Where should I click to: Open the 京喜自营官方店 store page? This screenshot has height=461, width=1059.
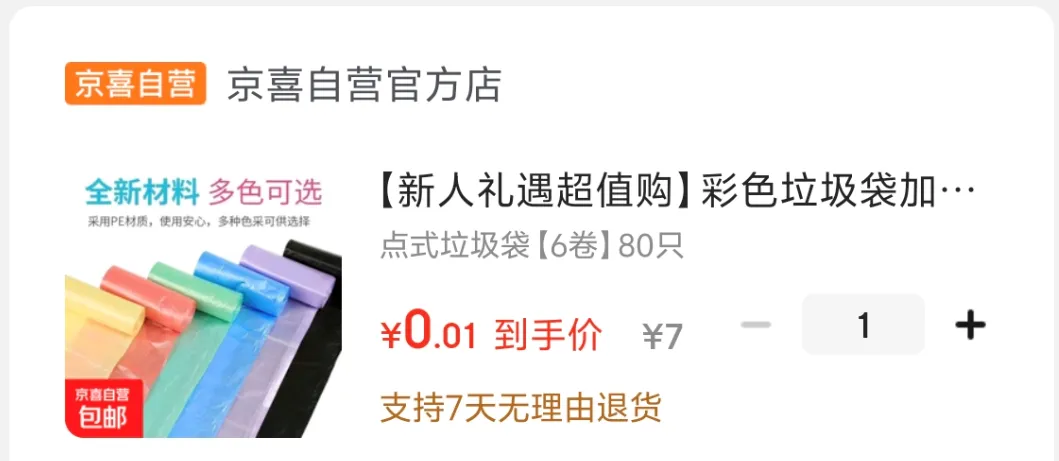[x=363, y=85]
